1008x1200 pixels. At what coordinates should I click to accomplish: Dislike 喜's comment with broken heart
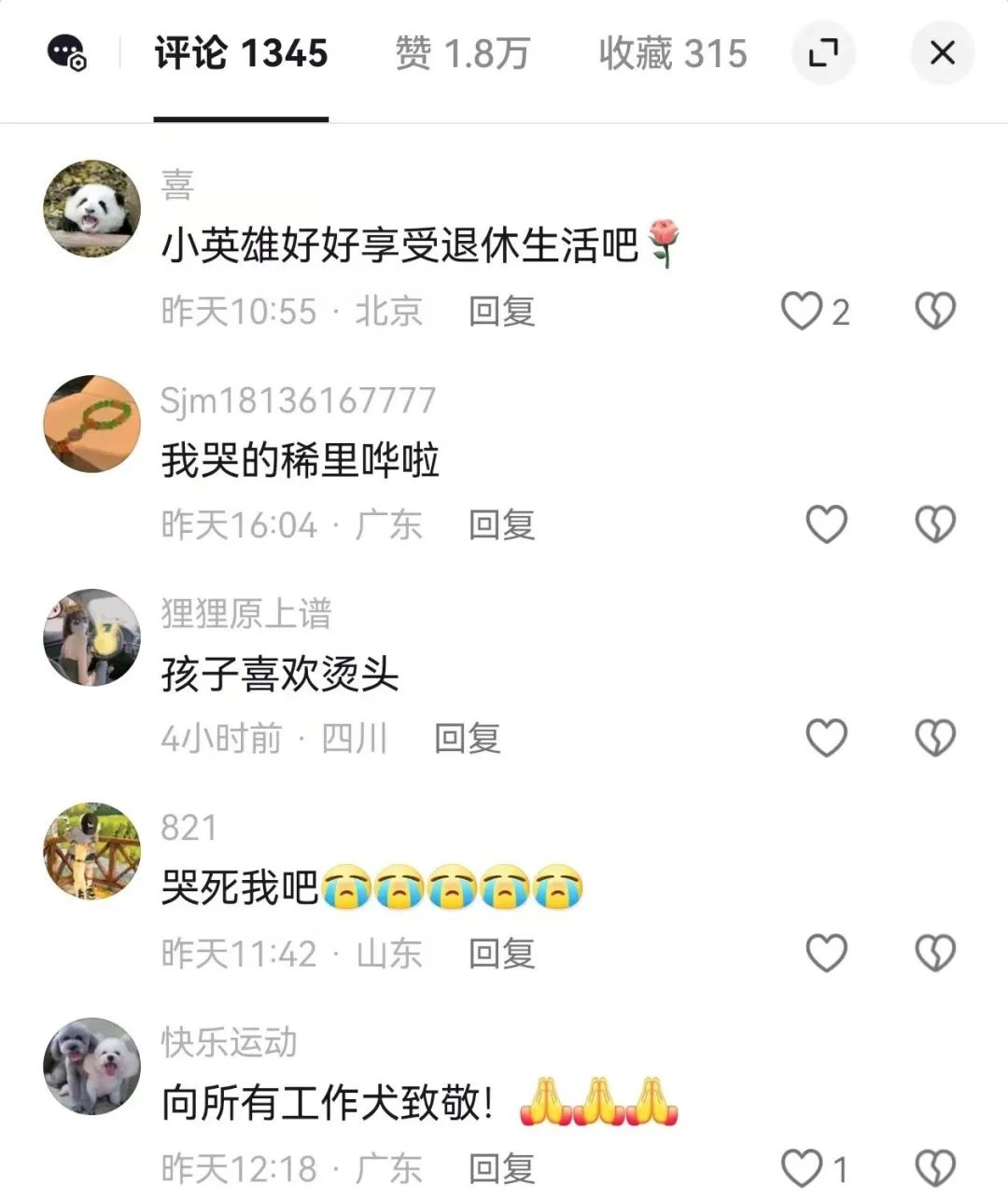[x=934, y=312]
